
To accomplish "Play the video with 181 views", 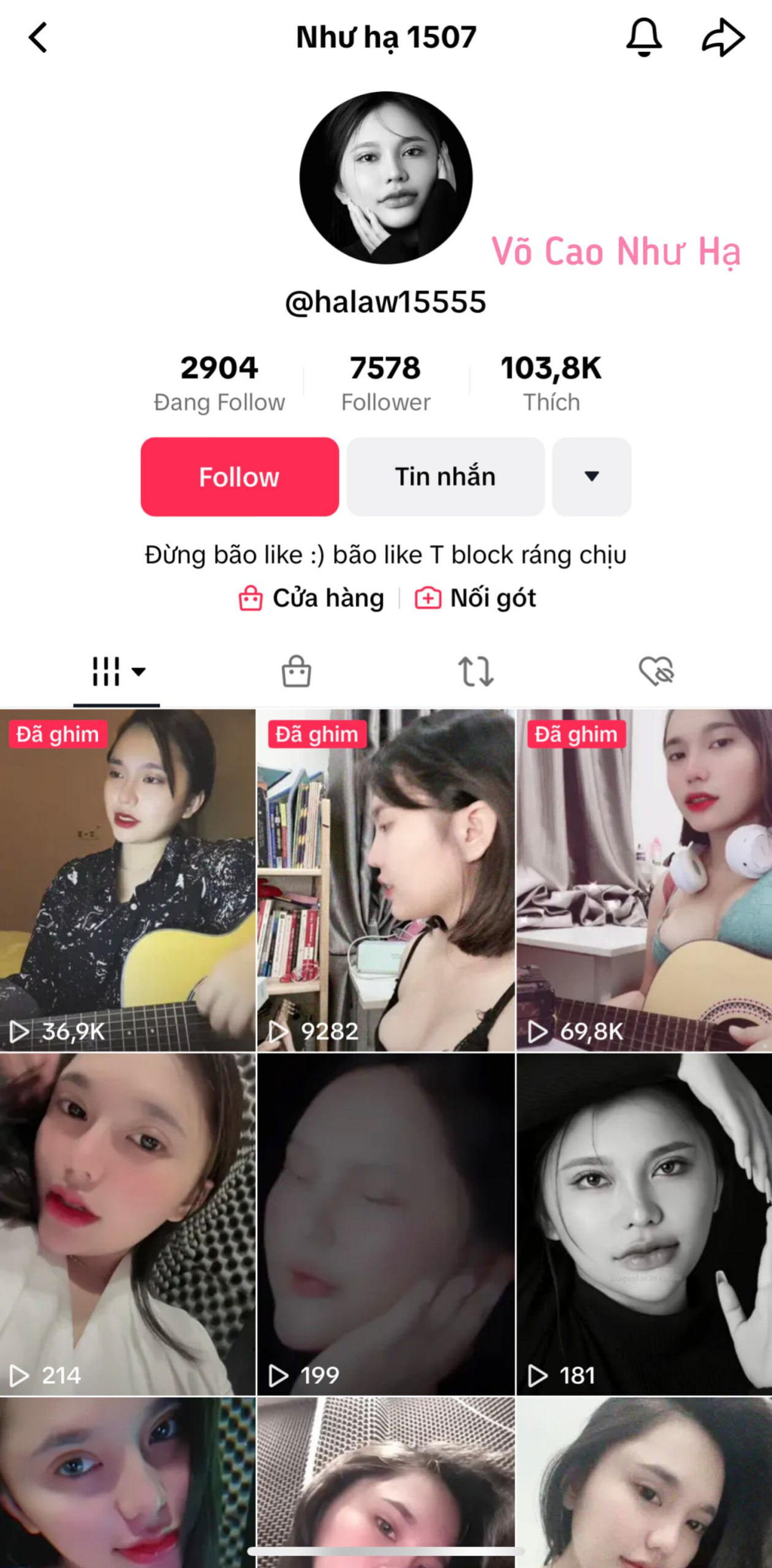I will pos(645,1224).
